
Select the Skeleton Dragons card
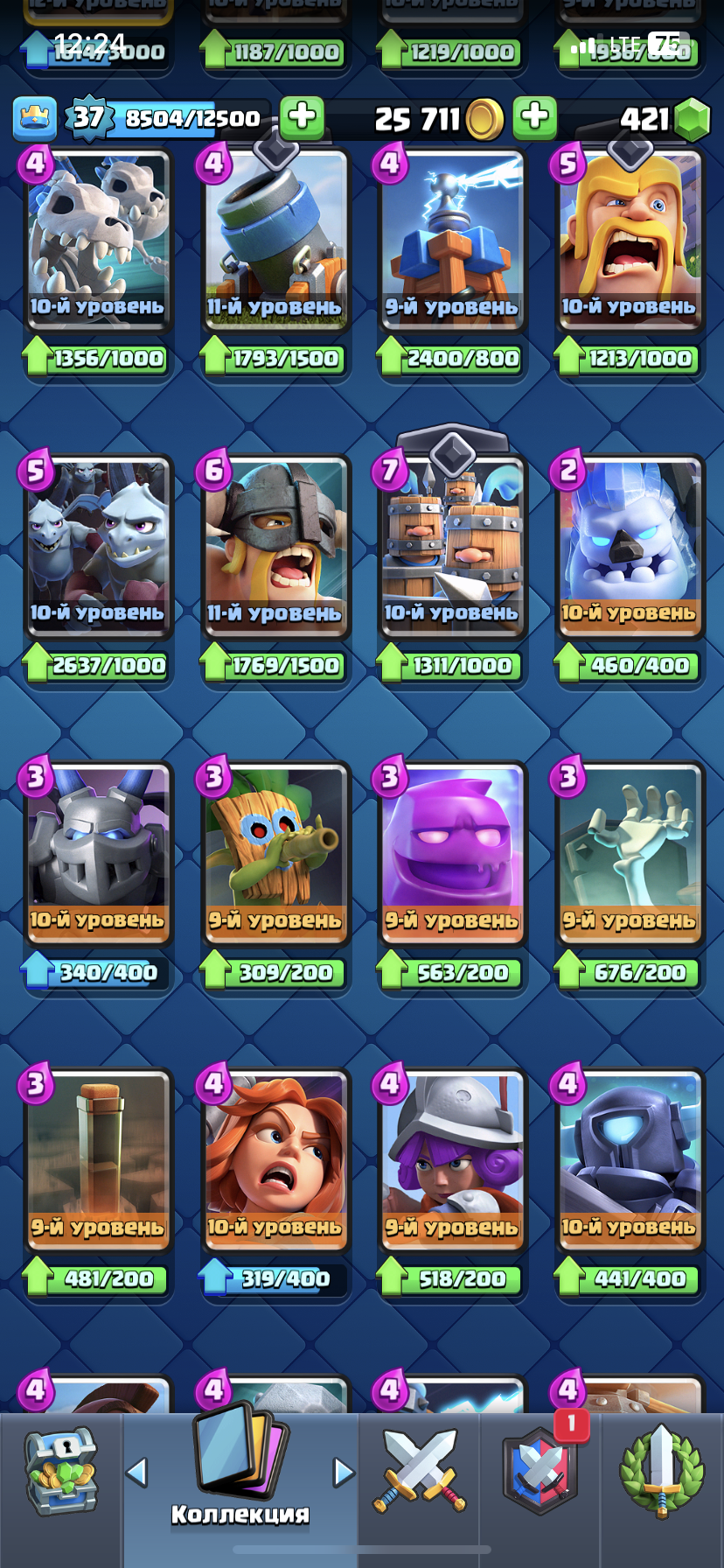98,240
